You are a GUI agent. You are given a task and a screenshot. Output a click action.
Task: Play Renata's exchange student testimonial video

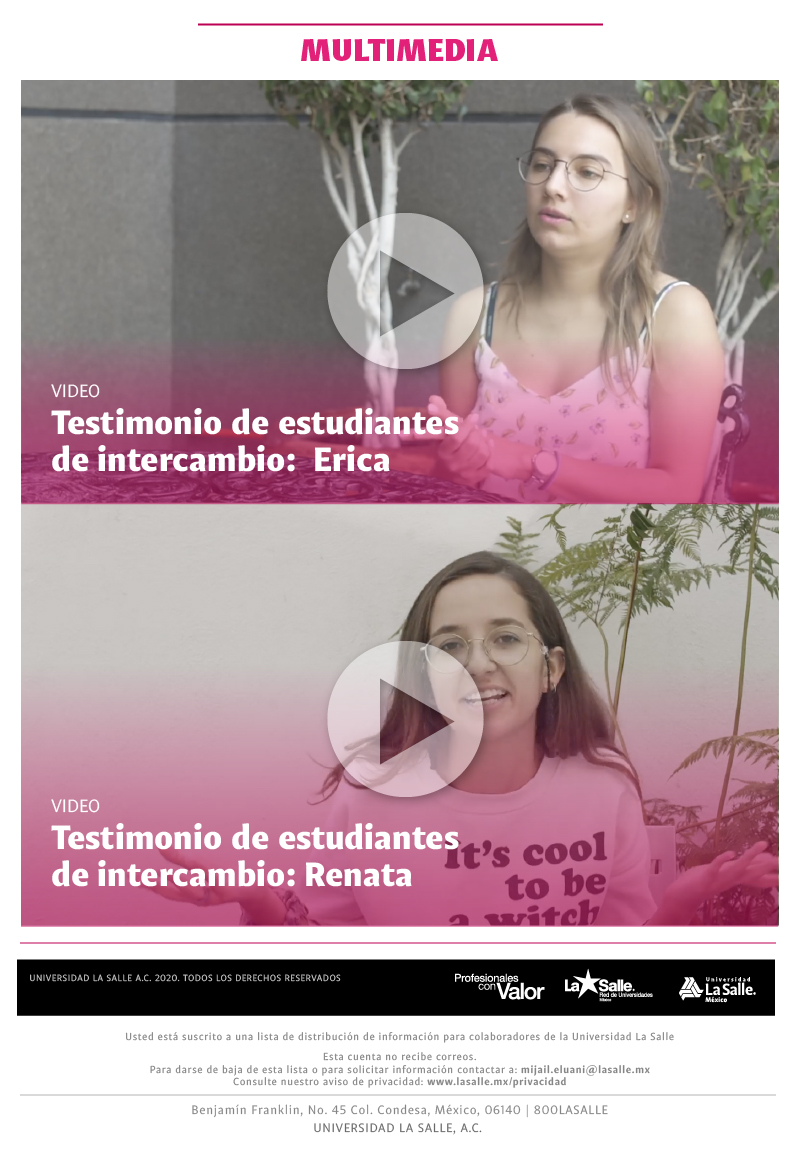(x=405, y=719)
